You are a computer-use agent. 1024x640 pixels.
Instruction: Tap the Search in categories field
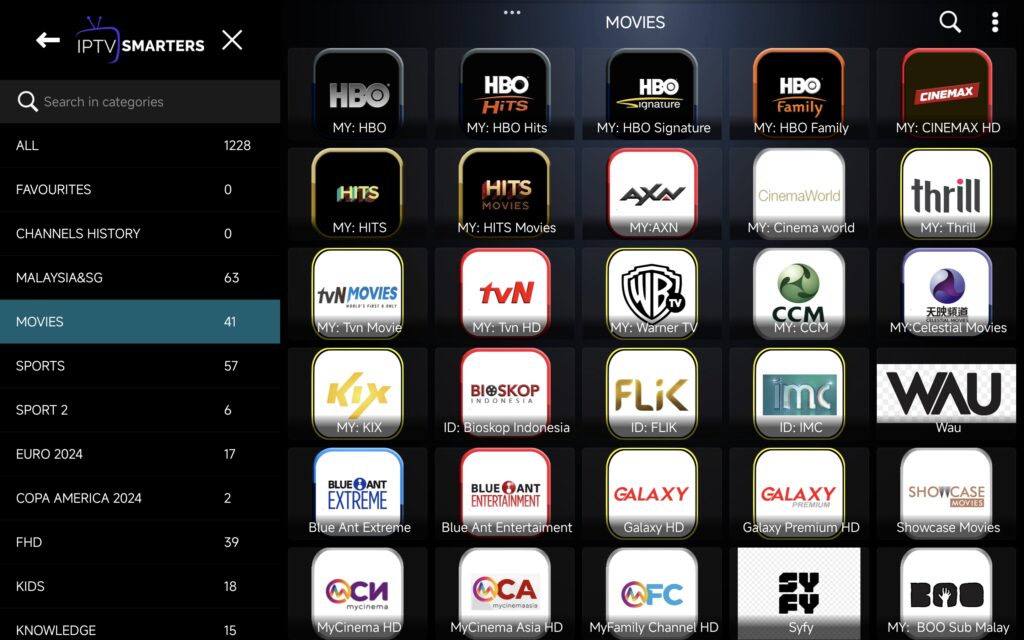(x=140, y=101)
